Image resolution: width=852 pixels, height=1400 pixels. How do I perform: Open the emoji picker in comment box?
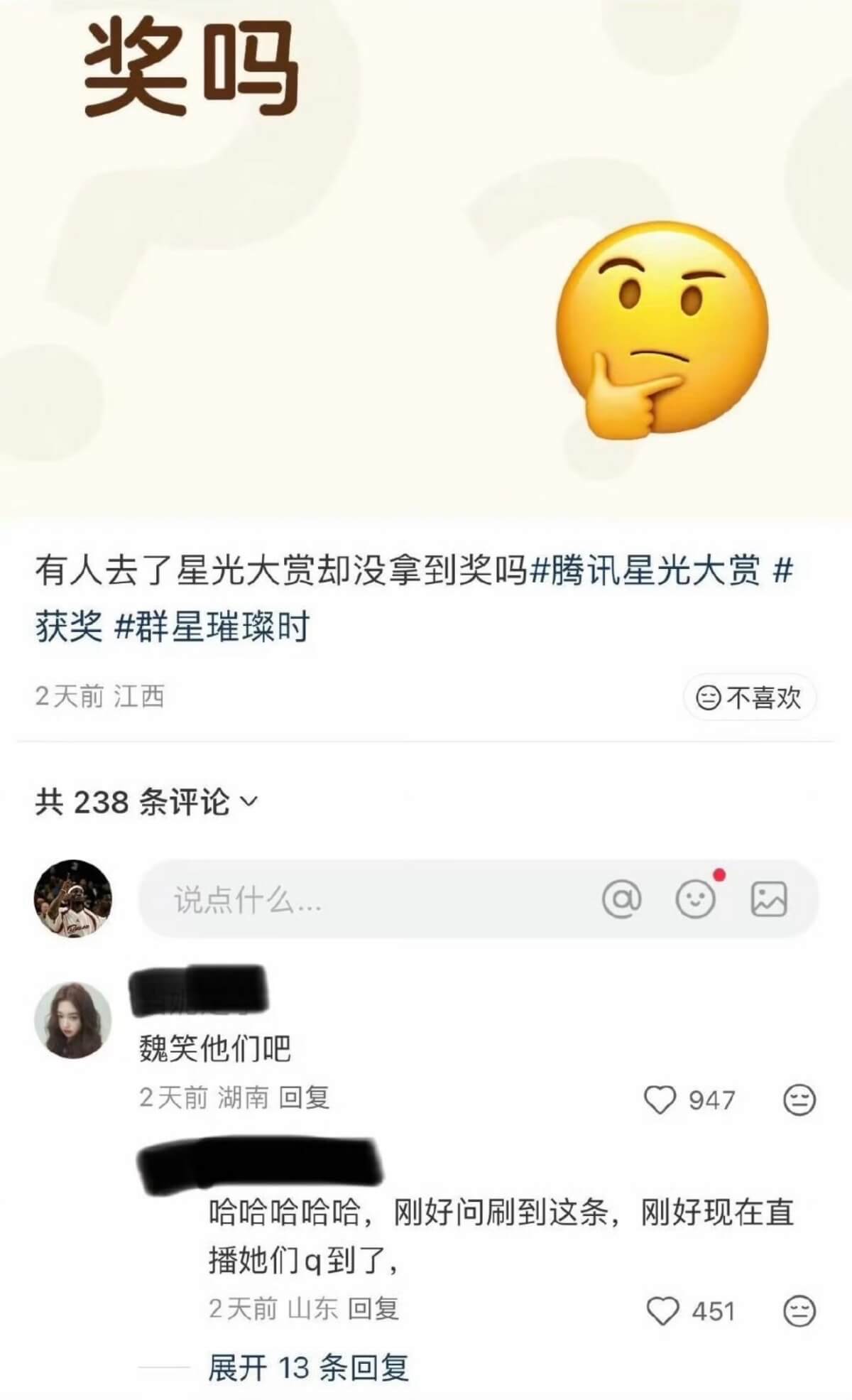pyautogui.click(x=695, y=899)
